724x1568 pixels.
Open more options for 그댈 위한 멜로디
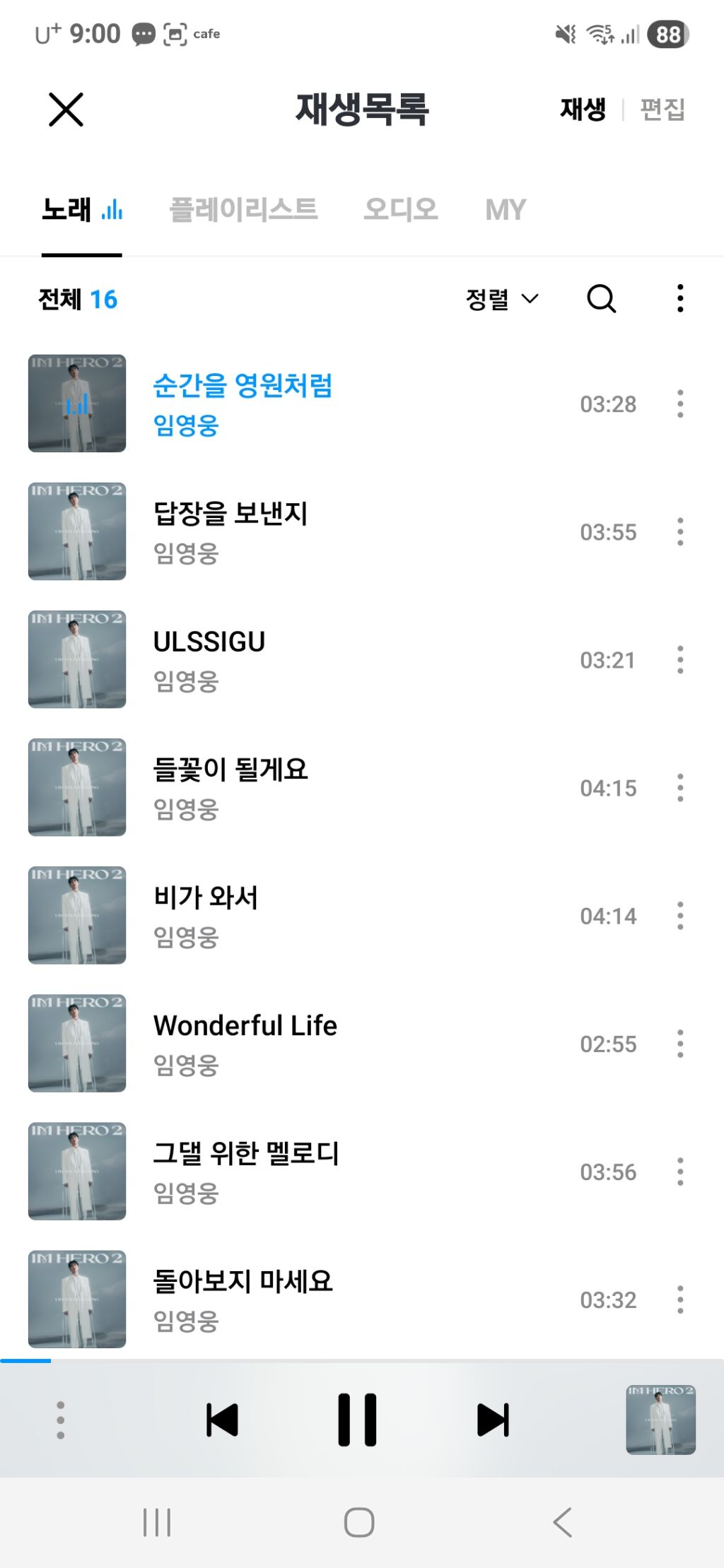(x=680, y=1172)
